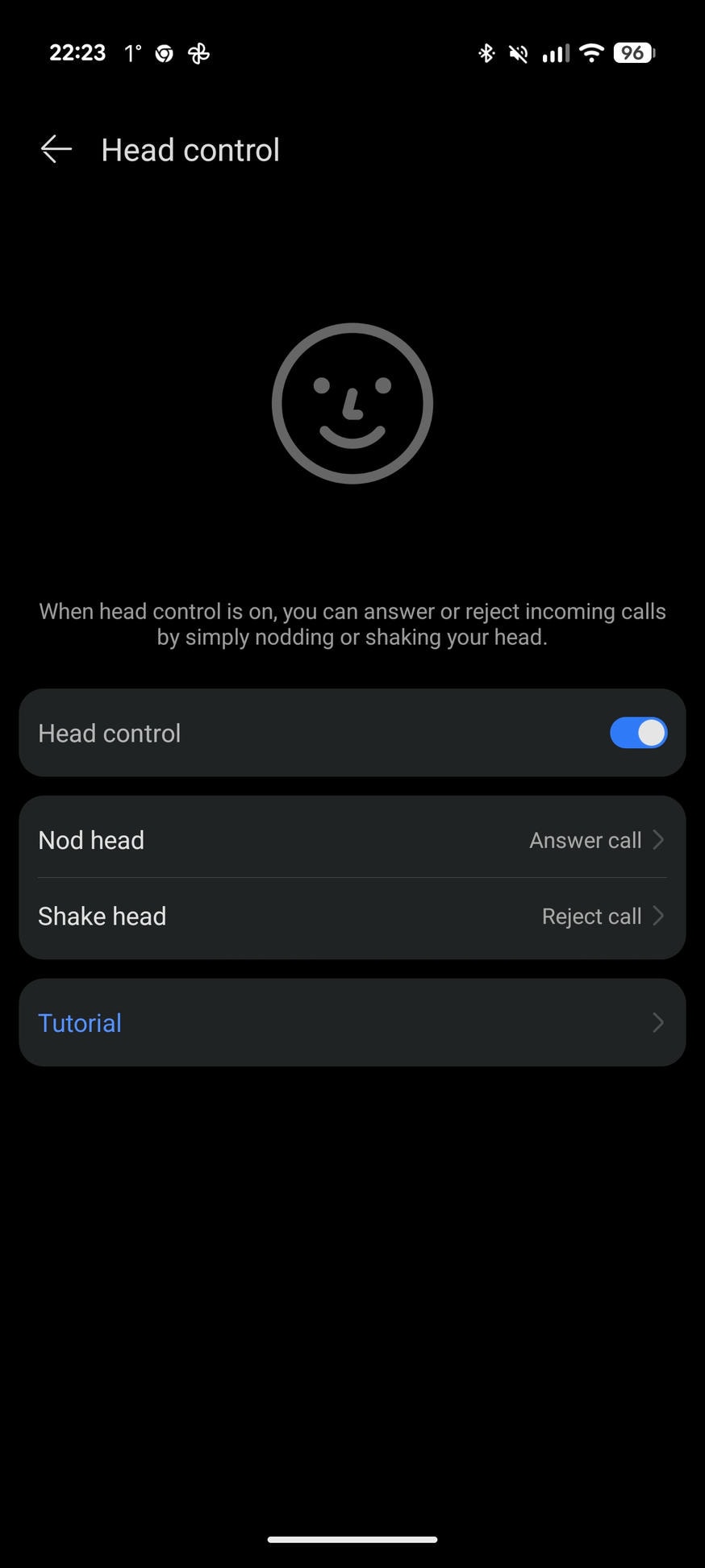Tap the Bluetooth status icon
The height and width of the screenshot is (1568, 705).
pyautogui.click(x=486, y=53)
